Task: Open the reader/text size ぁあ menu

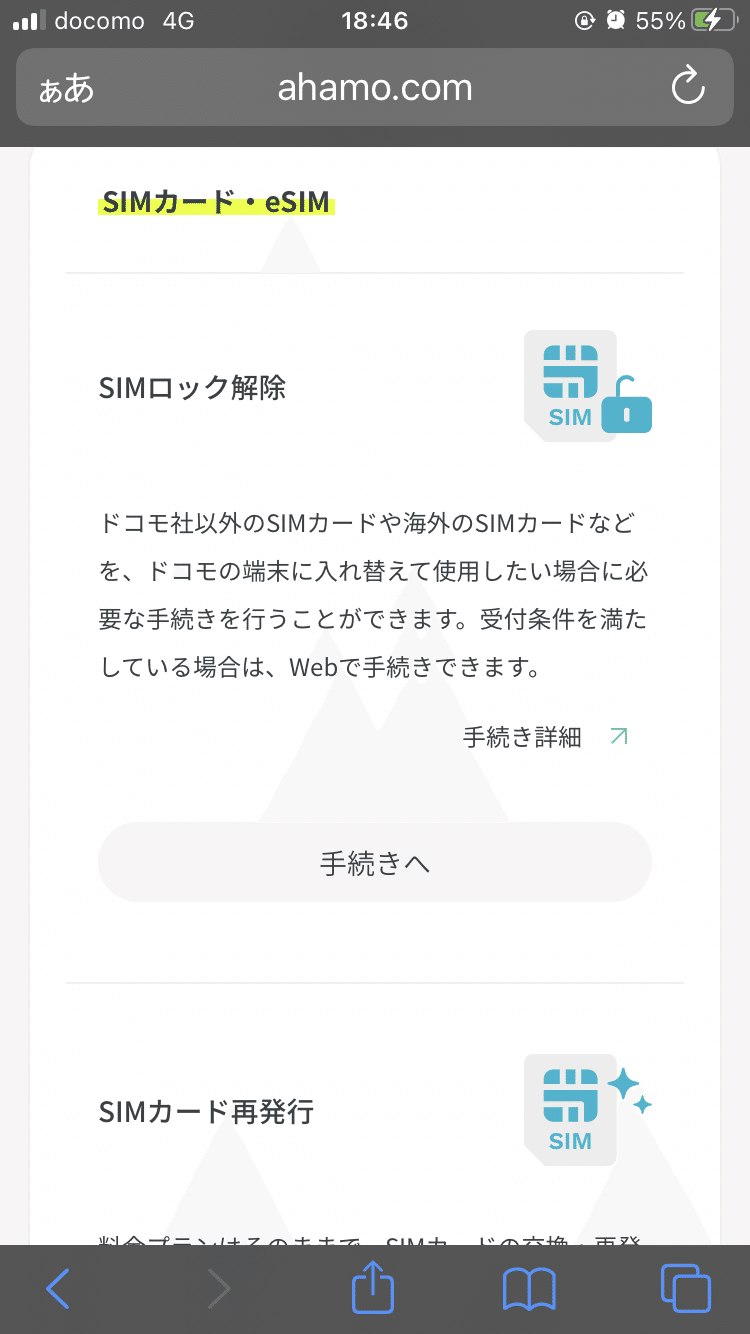Action: pos(66,88)
